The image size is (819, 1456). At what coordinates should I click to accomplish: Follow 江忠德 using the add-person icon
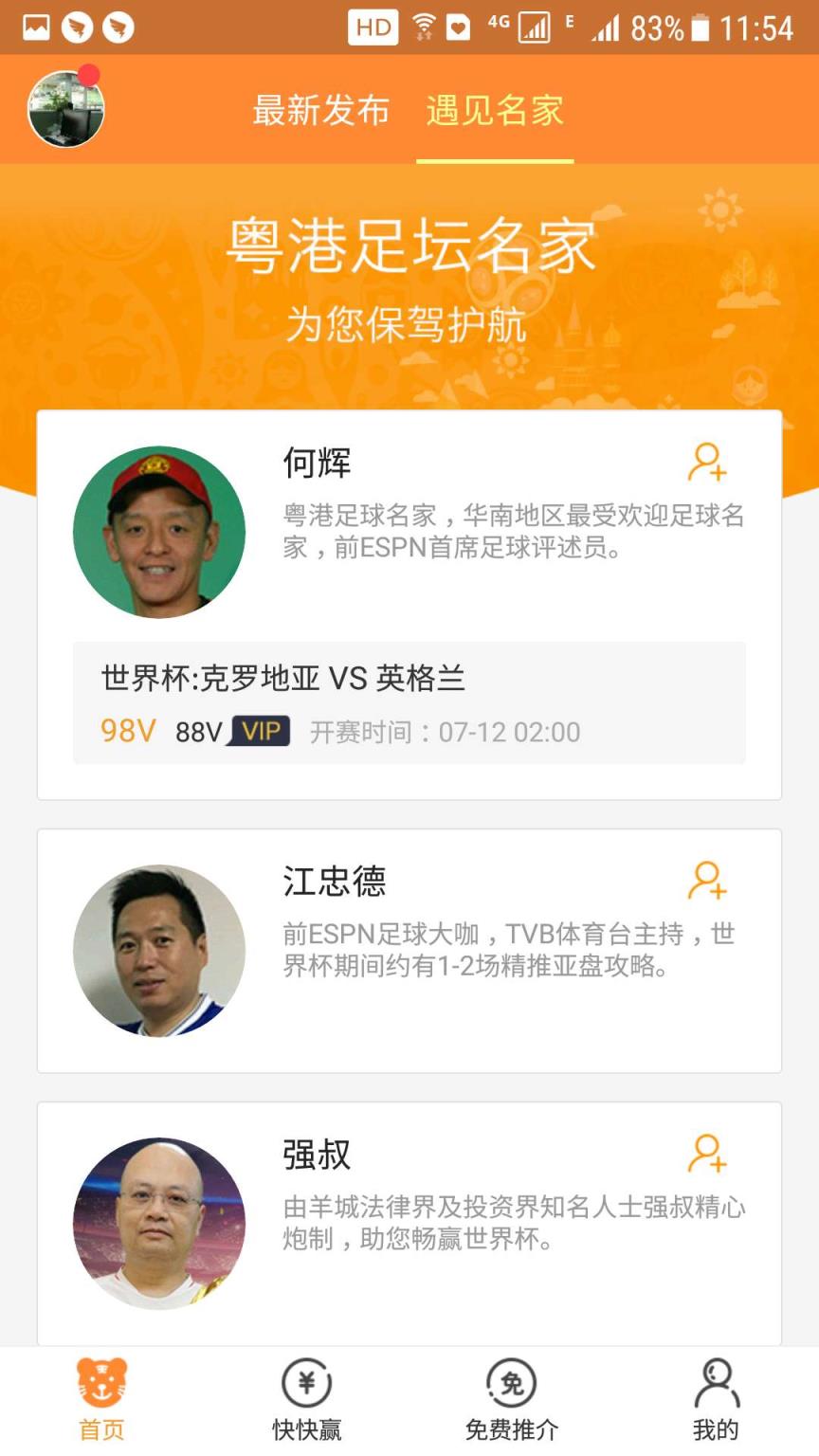coord(707,883)
